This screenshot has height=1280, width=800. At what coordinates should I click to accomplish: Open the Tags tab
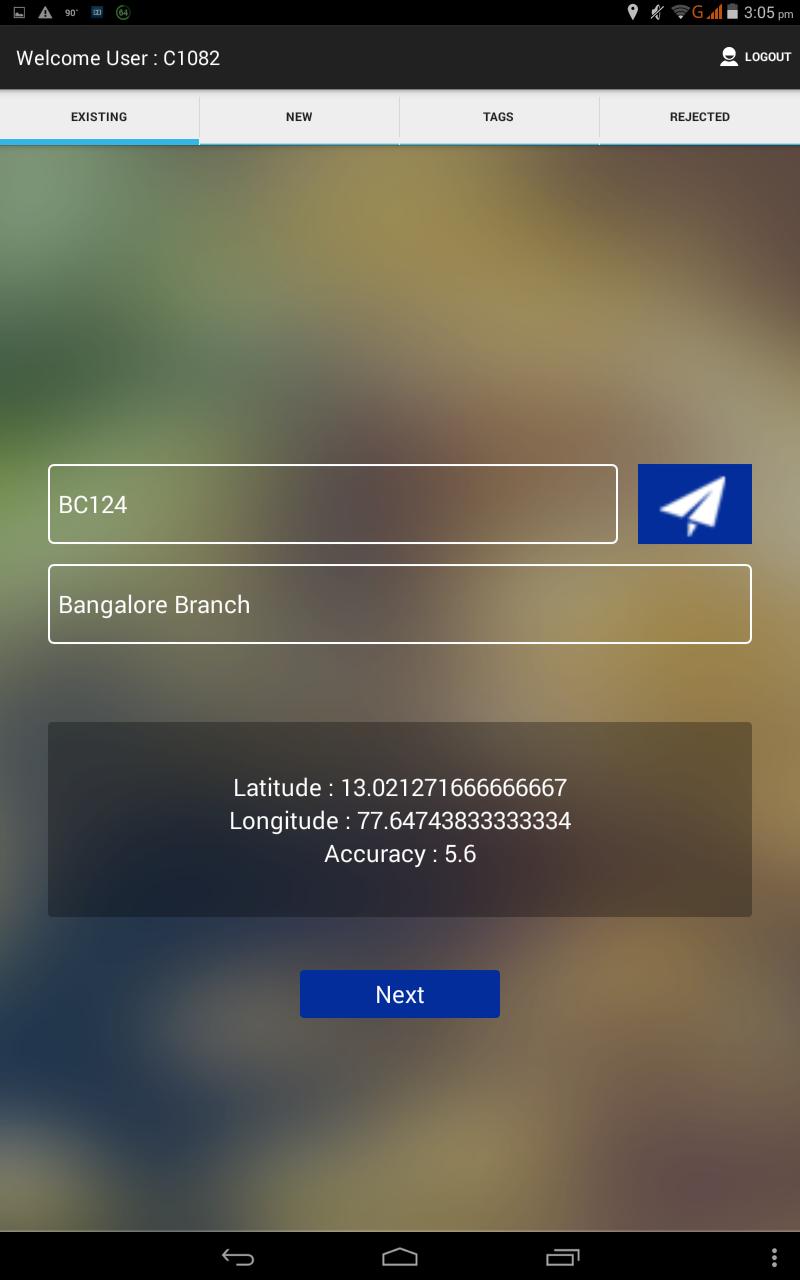click(498, 117)
